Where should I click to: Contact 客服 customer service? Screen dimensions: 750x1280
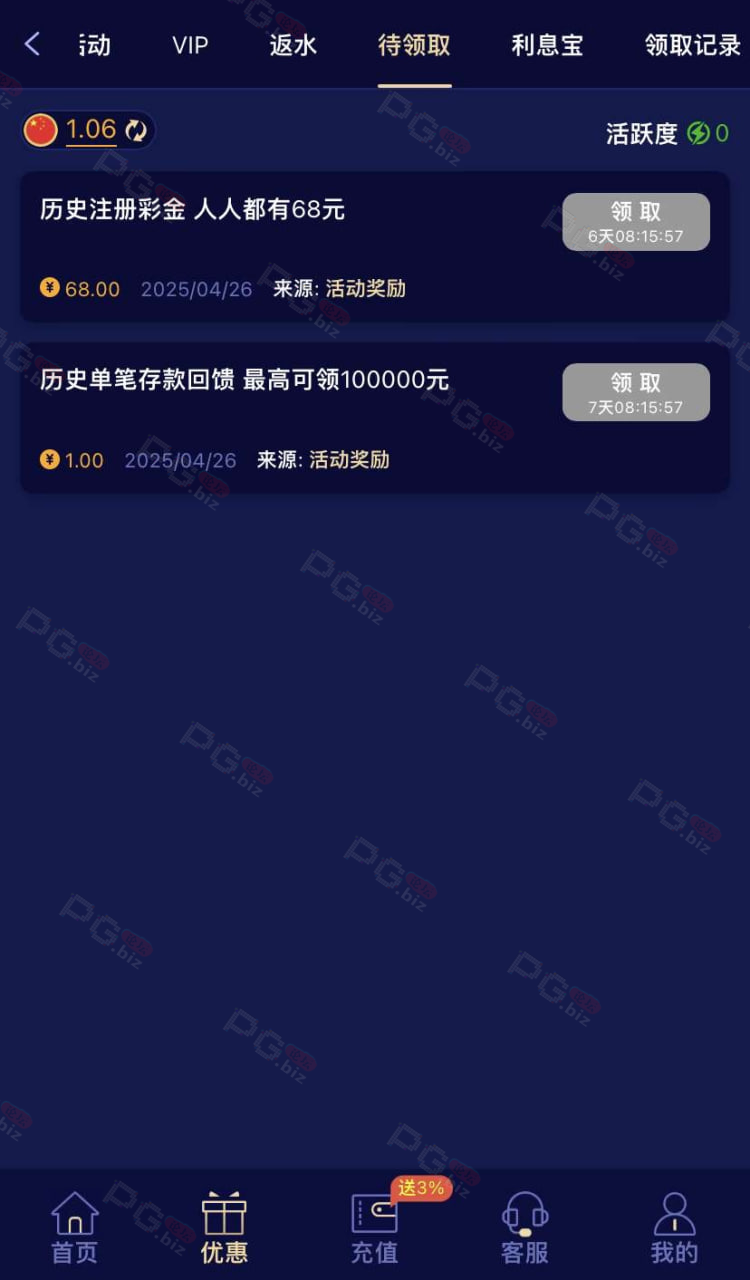525,1228
